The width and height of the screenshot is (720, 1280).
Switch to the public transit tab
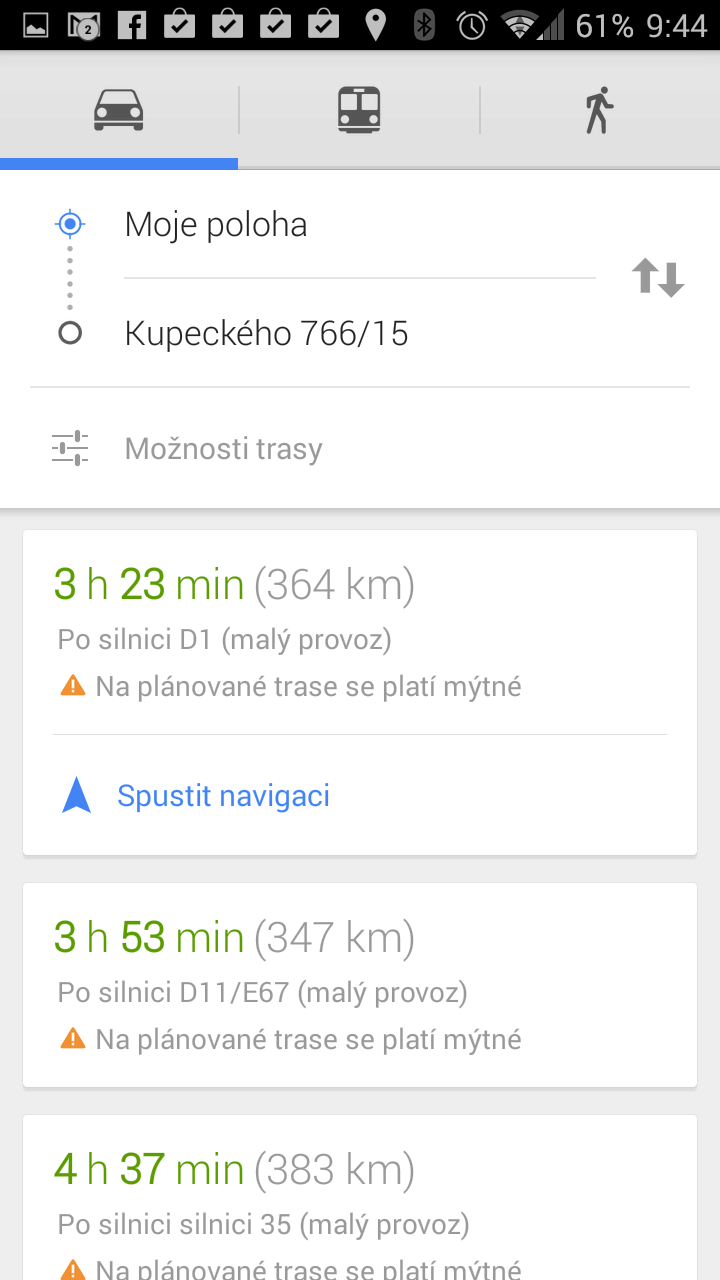point(359,110)
